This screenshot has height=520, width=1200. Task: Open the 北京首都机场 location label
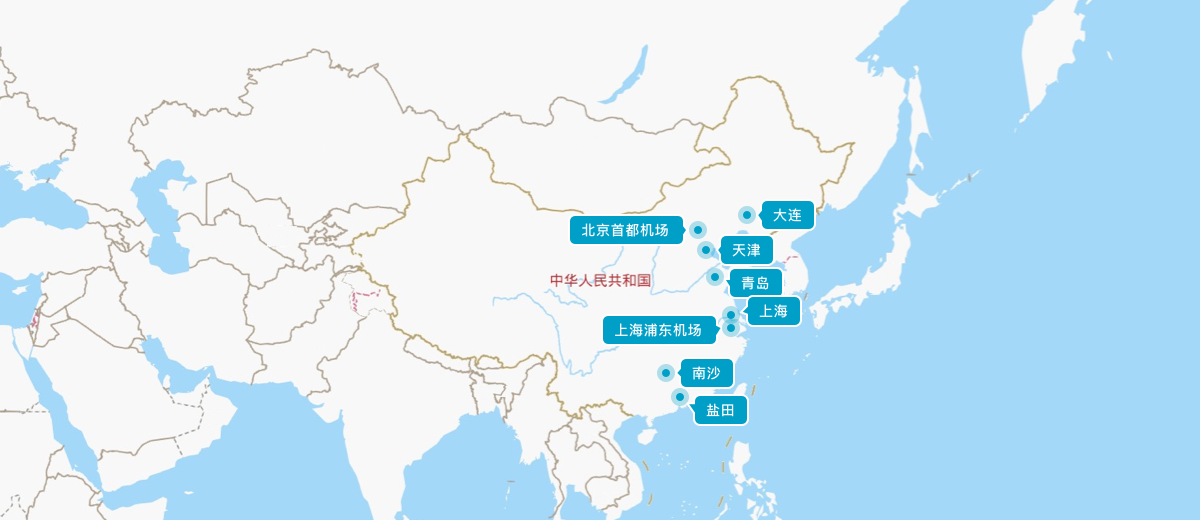coord(625,230)
